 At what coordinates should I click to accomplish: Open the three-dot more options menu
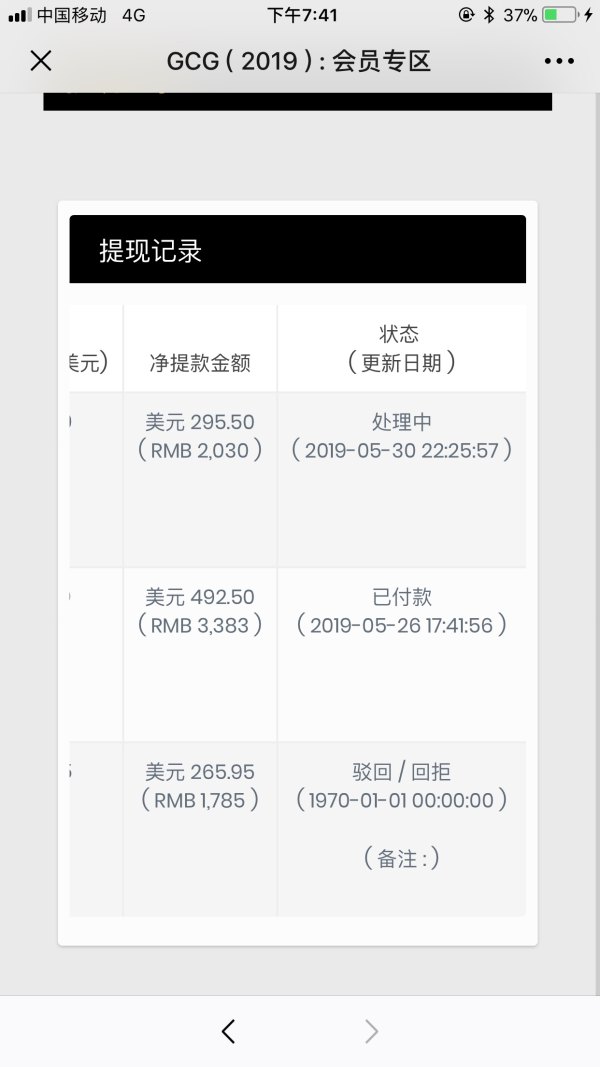tap(559, 61)
